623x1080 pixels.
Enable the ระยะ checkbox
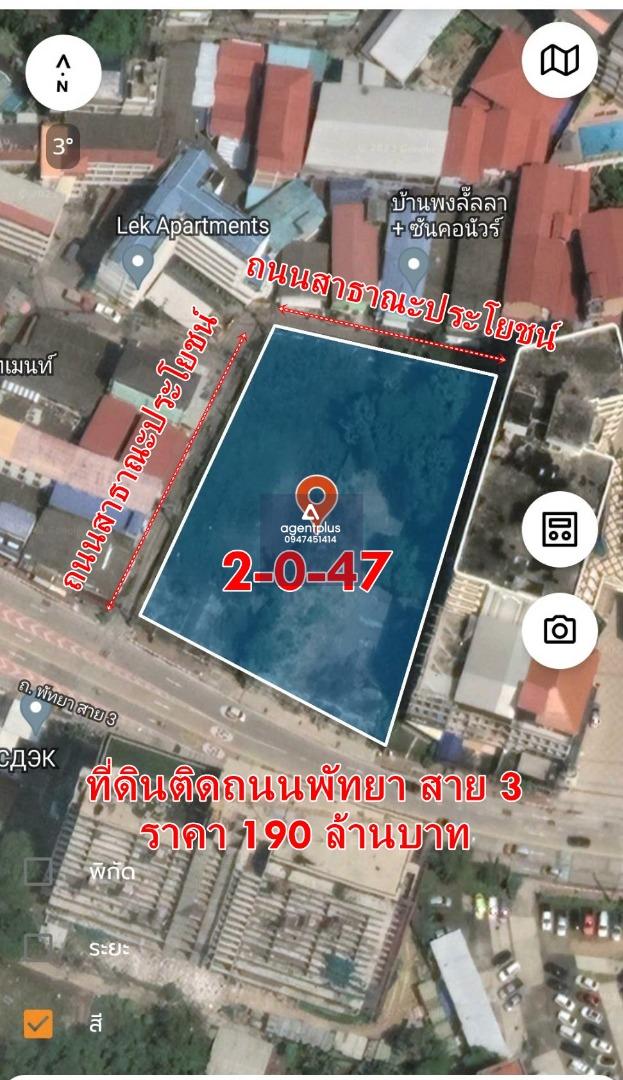click(x=38, y=948)
